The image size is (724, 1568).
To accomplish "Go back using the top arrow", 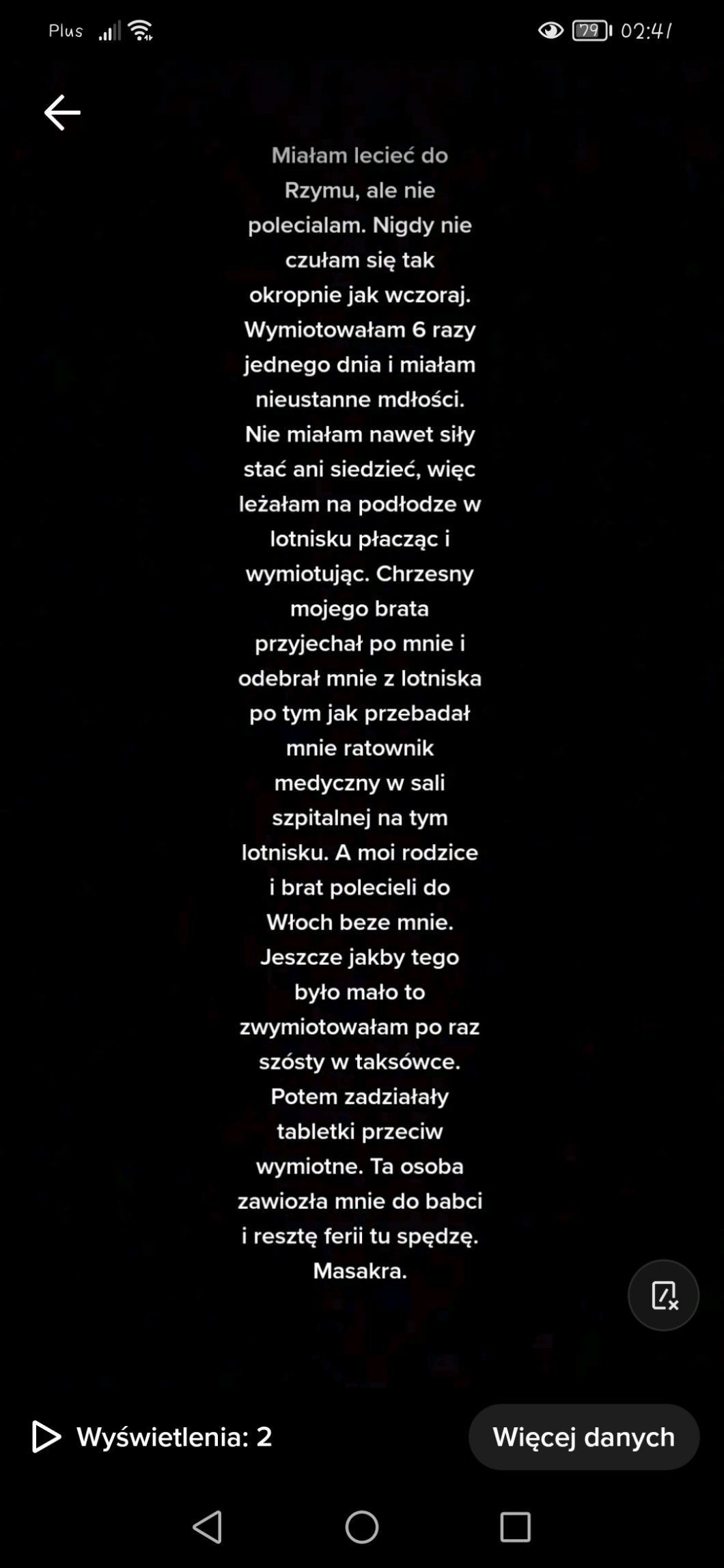I will click(x=62, y=113).
